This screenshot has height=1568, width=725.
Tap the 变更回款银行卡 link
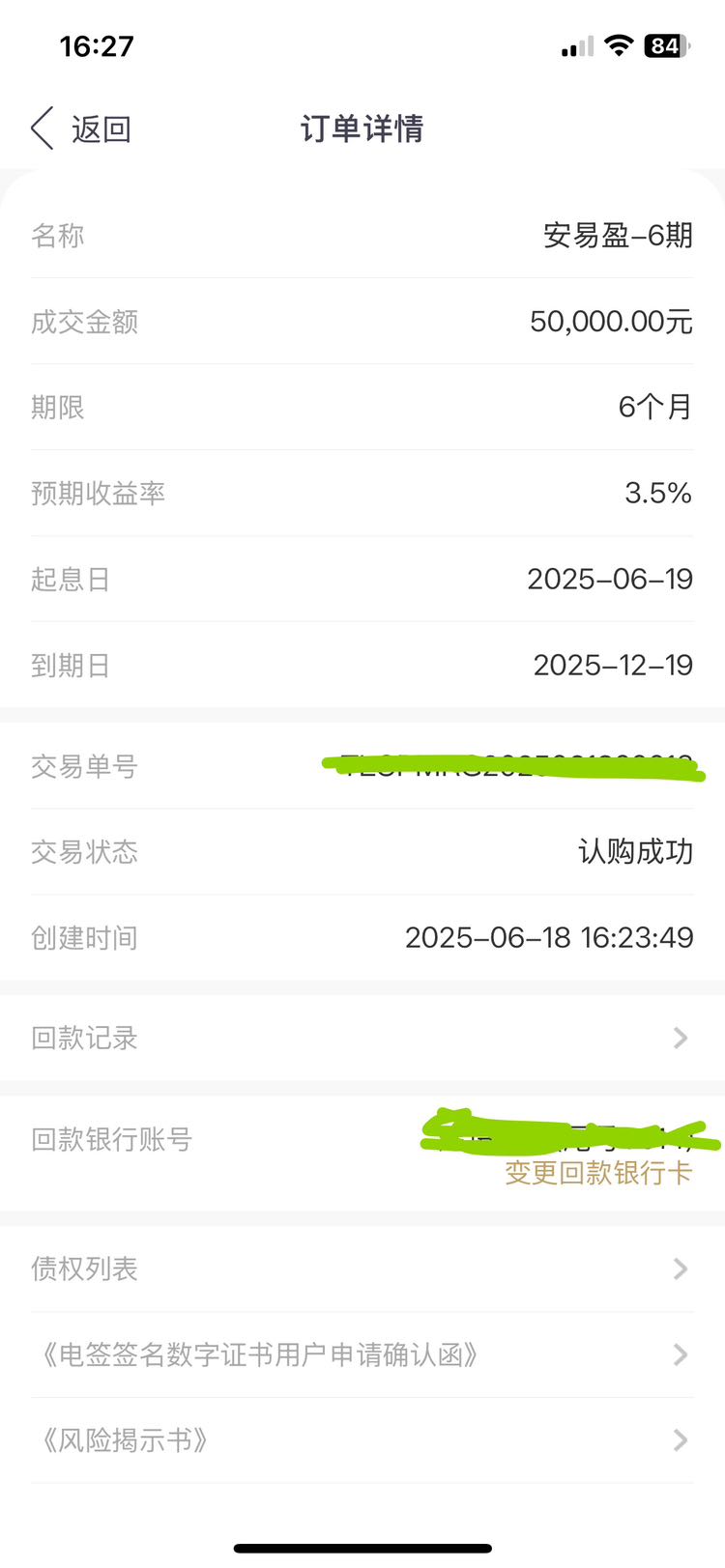(x=598, y=1173)
